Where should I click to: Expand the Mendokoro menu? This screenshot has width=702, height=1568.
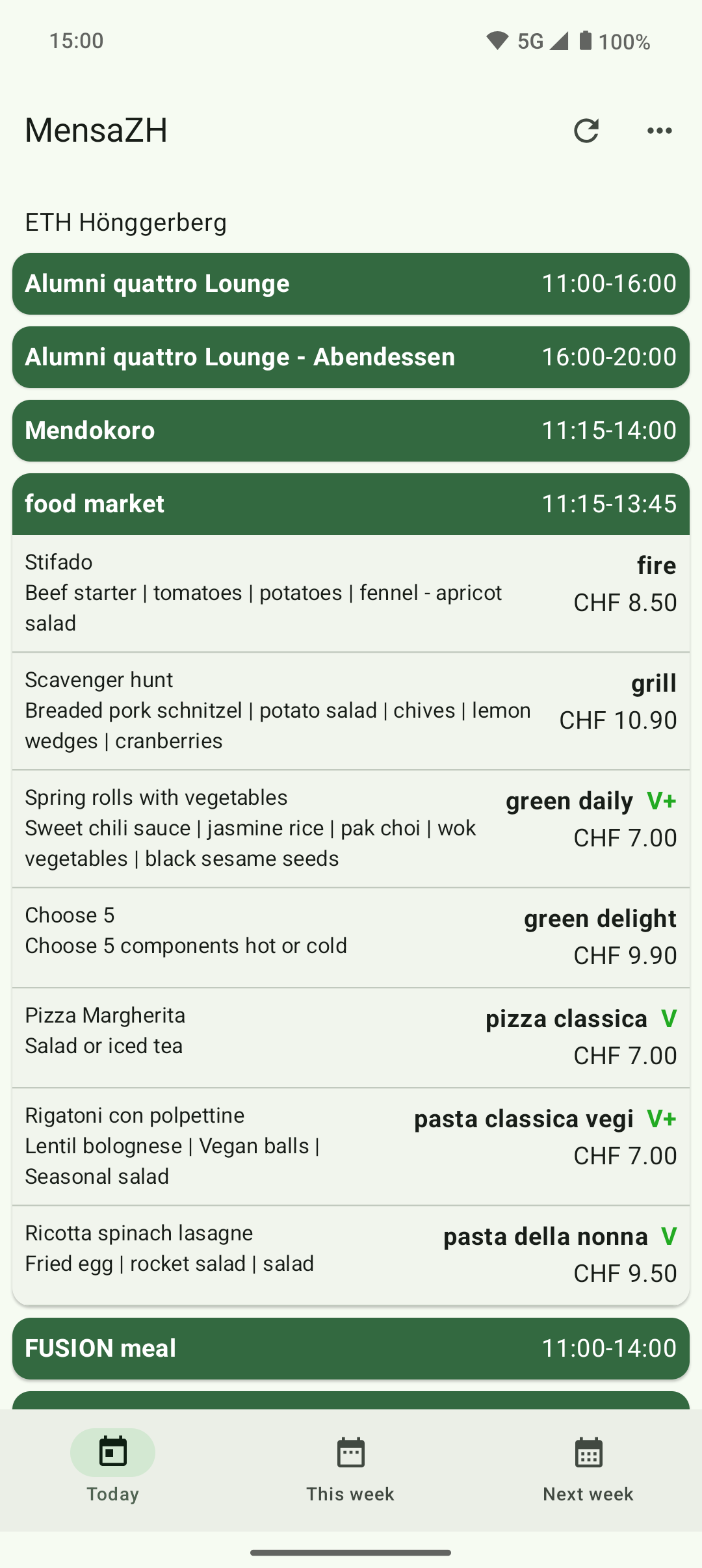coord(351,430)
